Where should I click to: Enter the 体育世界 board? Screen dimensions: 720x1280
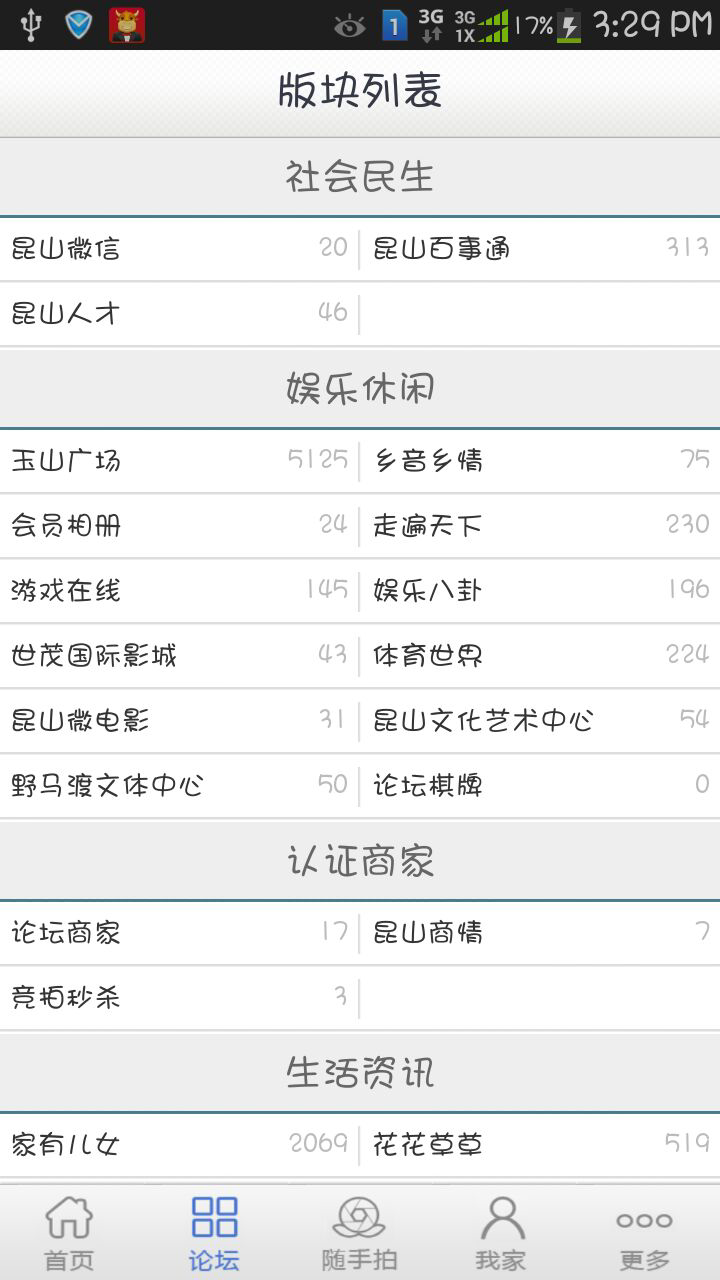pos(540,656)
